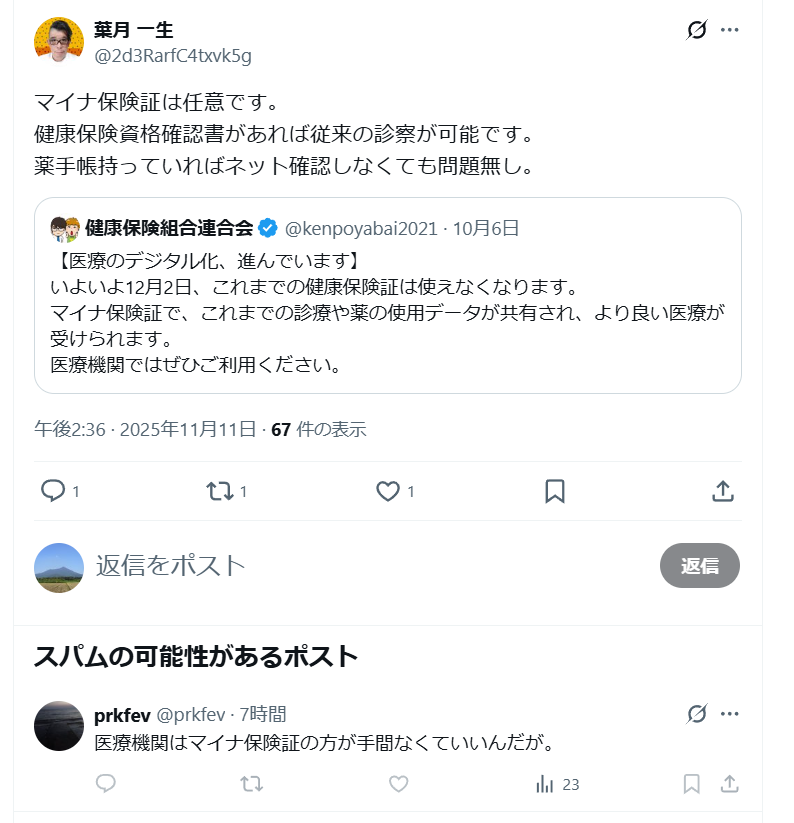Like prkfev's reply

click(398, 784)
